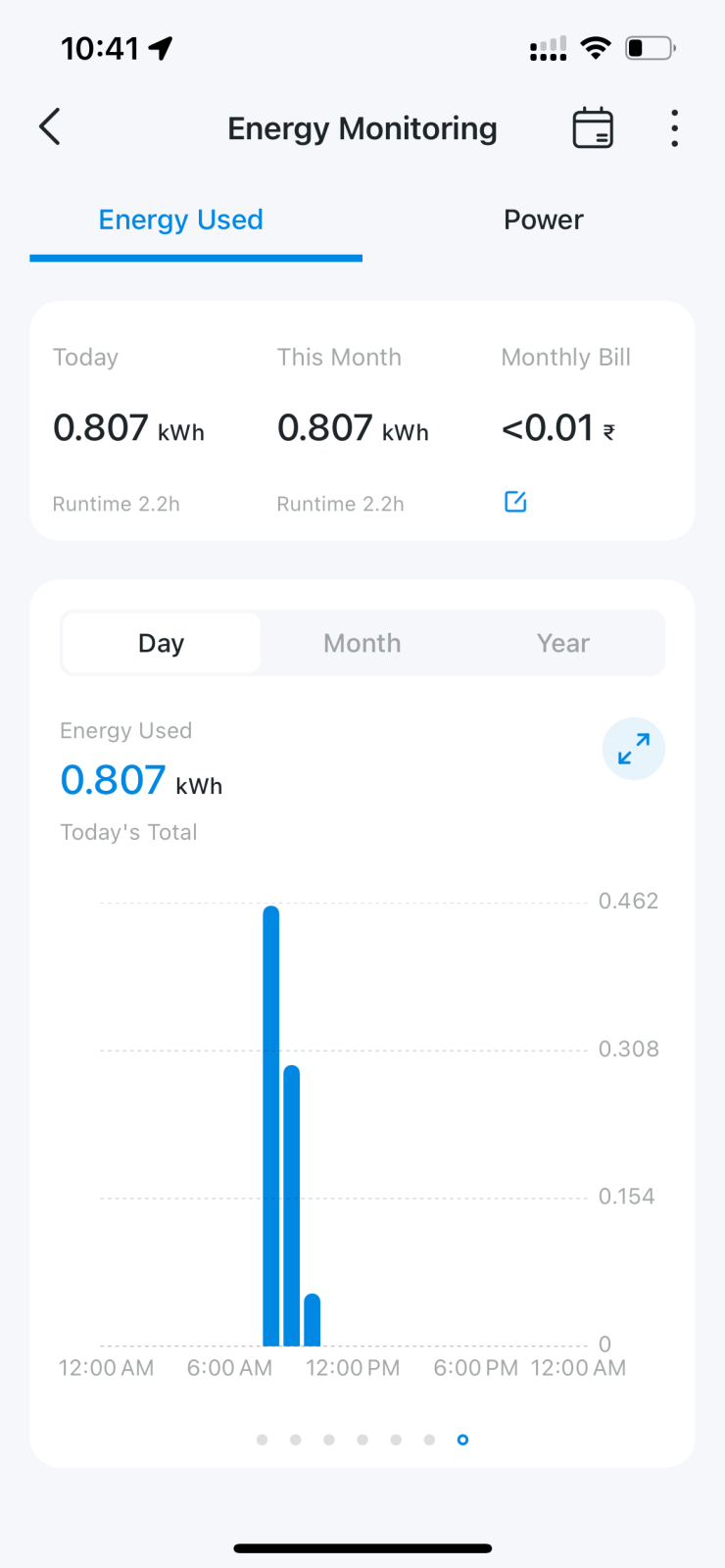This screenshot has width=725, height=1568.
Task: Switch to the Power tab
Action: [544, 220]
